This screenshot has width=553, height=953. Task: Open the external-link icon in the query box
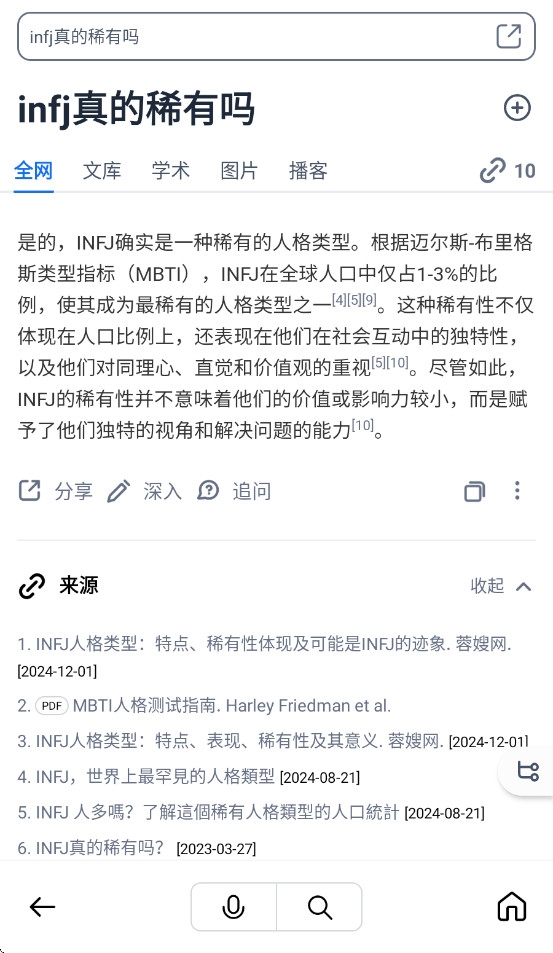(x=509, y=36)
